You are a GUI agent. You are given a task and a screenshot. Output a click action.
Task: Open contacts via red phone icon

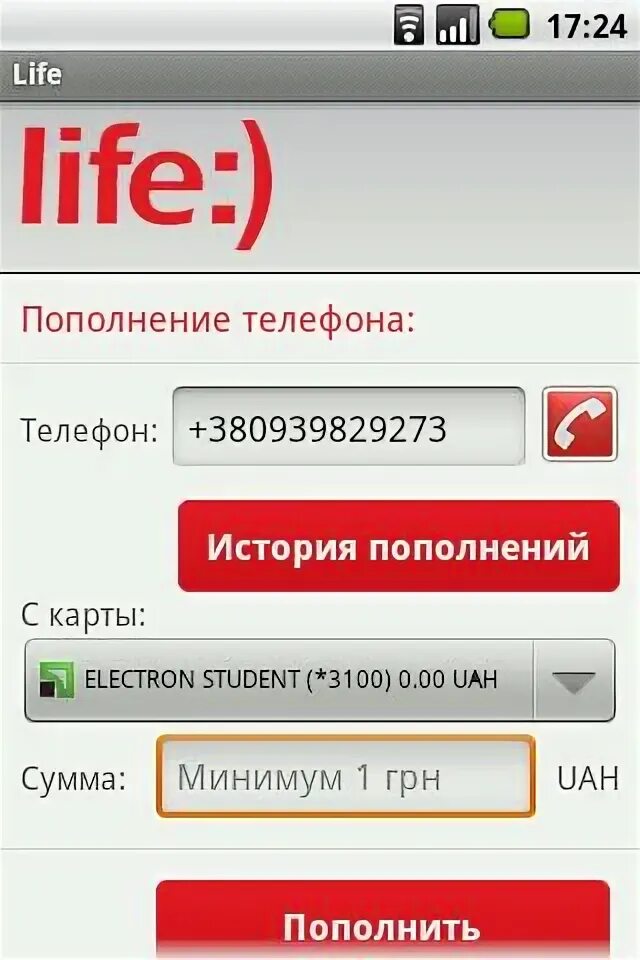[579, 425]
